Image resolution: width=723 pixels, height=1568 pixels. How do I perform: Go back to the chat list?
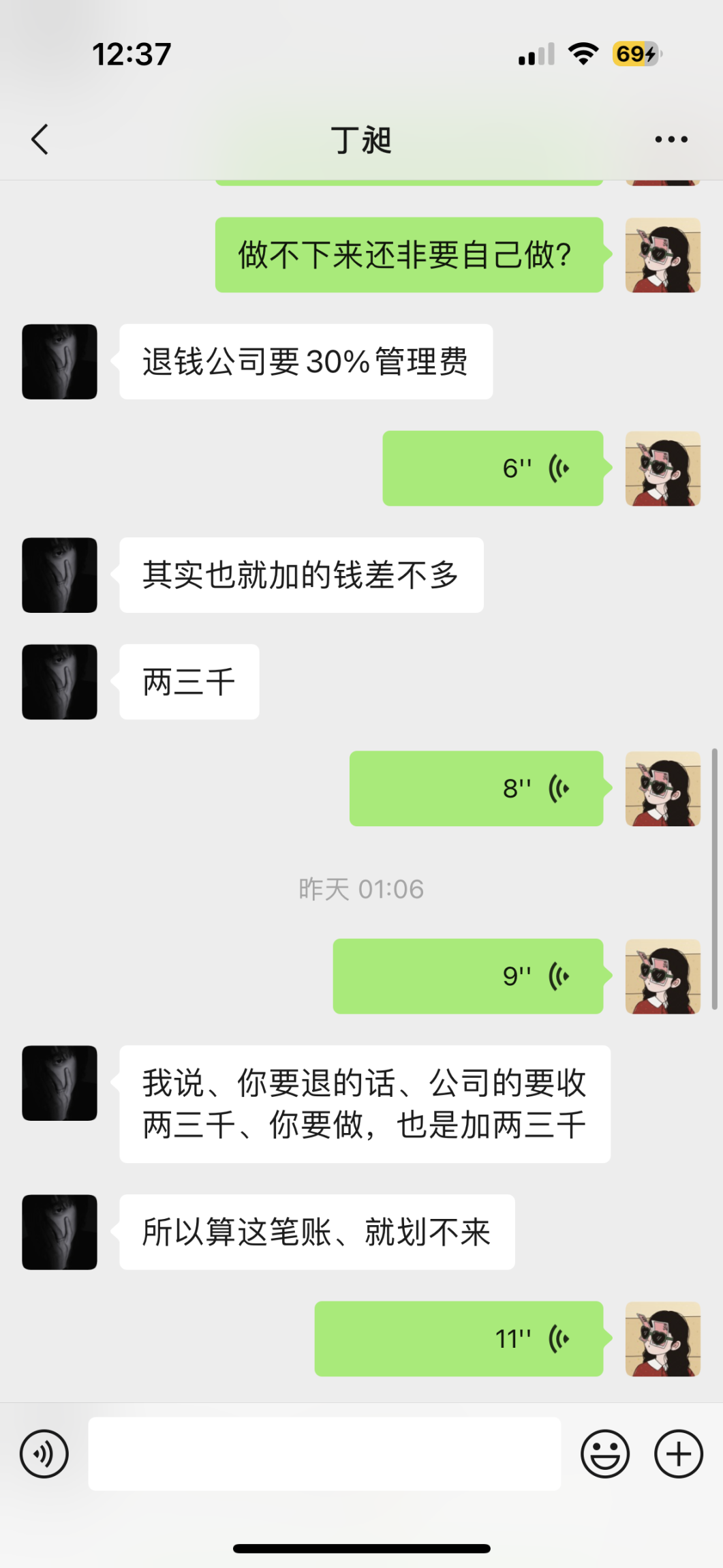(40, 140)
